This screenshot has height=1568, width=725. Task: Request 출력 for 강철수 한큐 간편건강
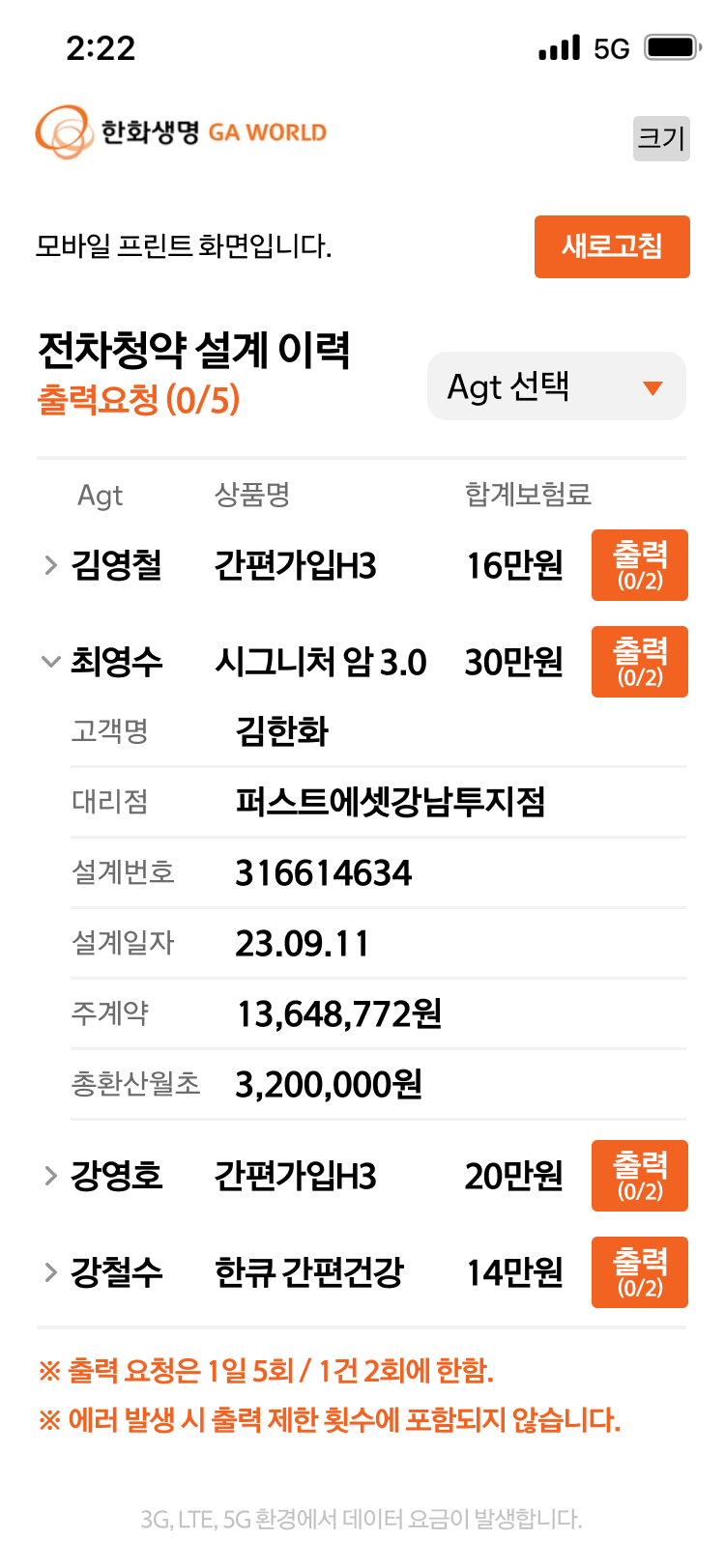point(639,1272)
